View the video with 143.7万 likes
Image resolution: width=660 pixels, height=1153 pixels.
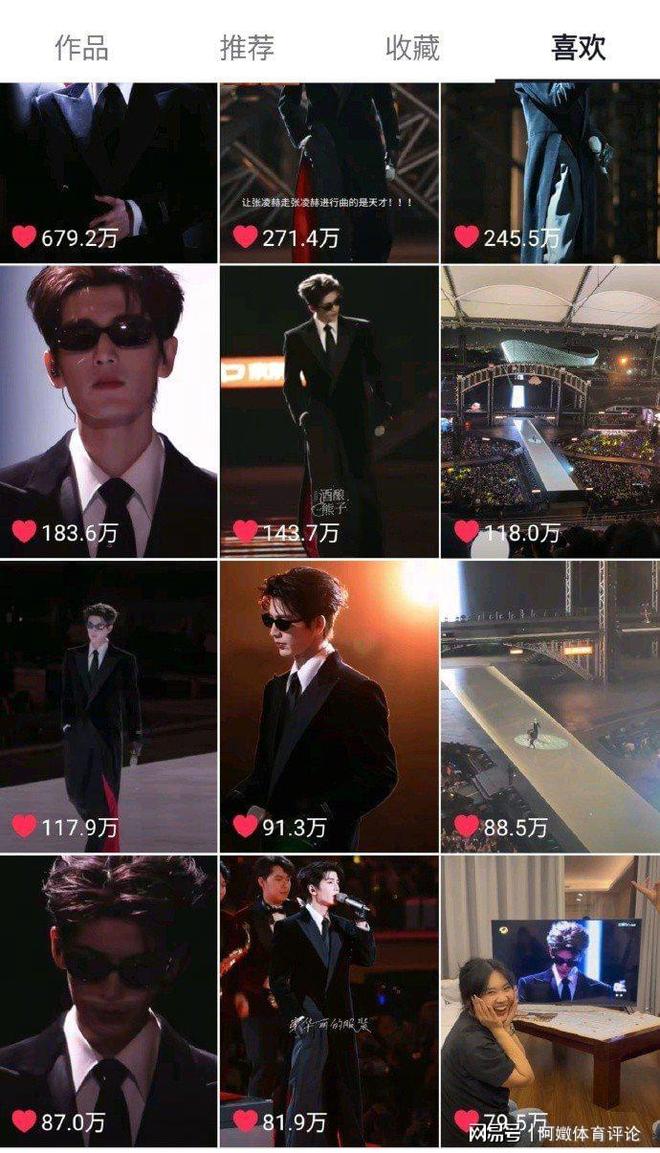coord(329,410)
